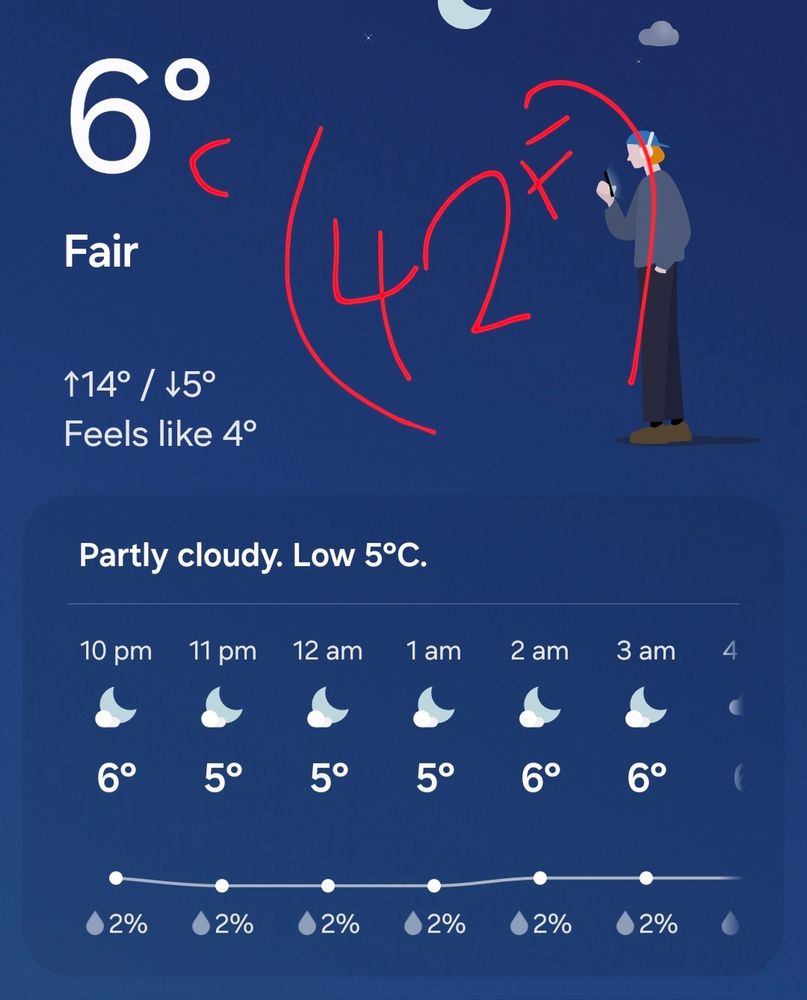This screenshot has height=1000, width=807.
Task: Tap the 11 pm moon weather icon
Action: (x=221, y=706)
